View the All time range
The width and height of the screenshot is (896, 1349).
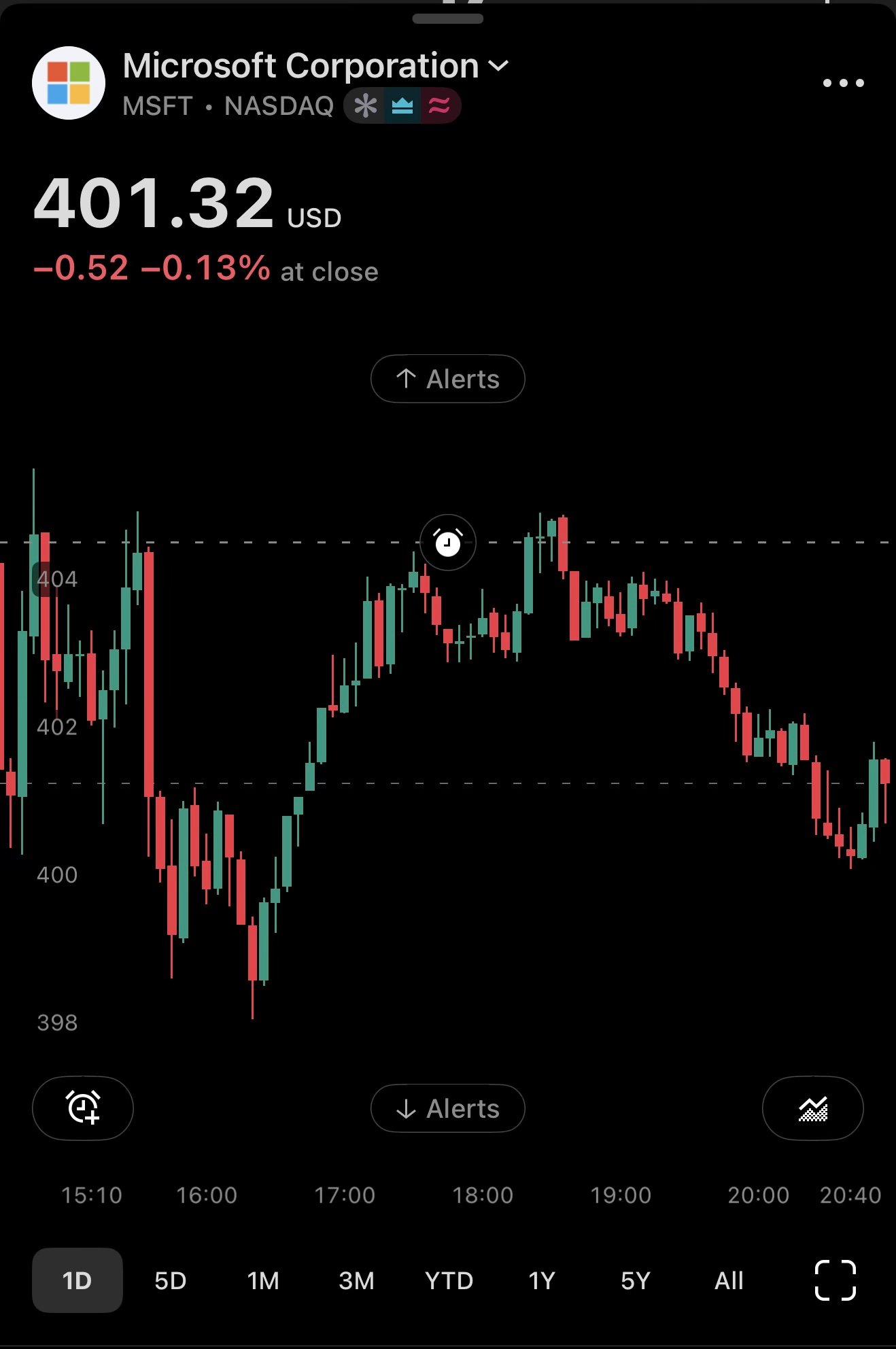pyautogui.click(x=728, y=1280)
